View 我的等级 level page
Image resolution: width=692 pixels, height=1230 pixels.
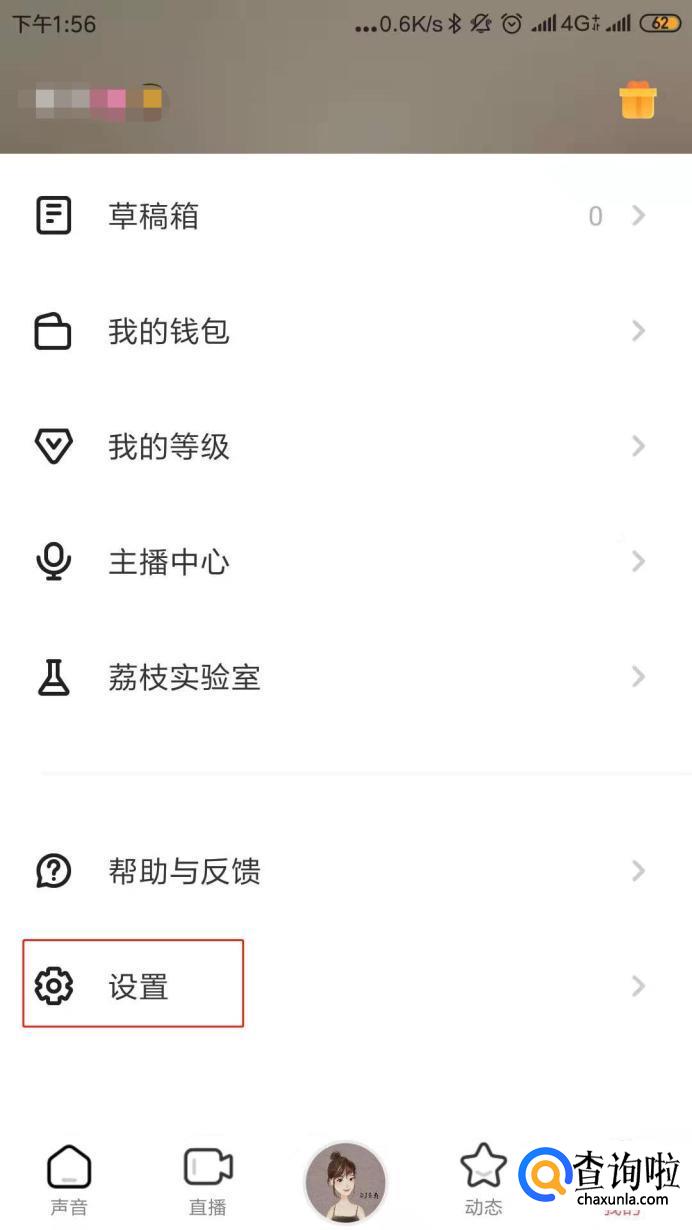tap(168, 446)
